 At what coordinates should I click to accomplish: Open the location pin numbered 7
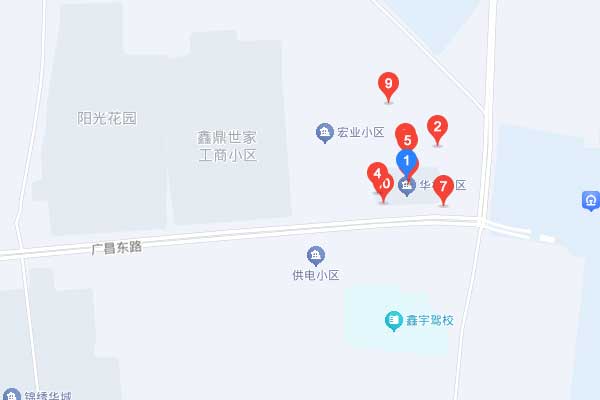tap(444, 187)
